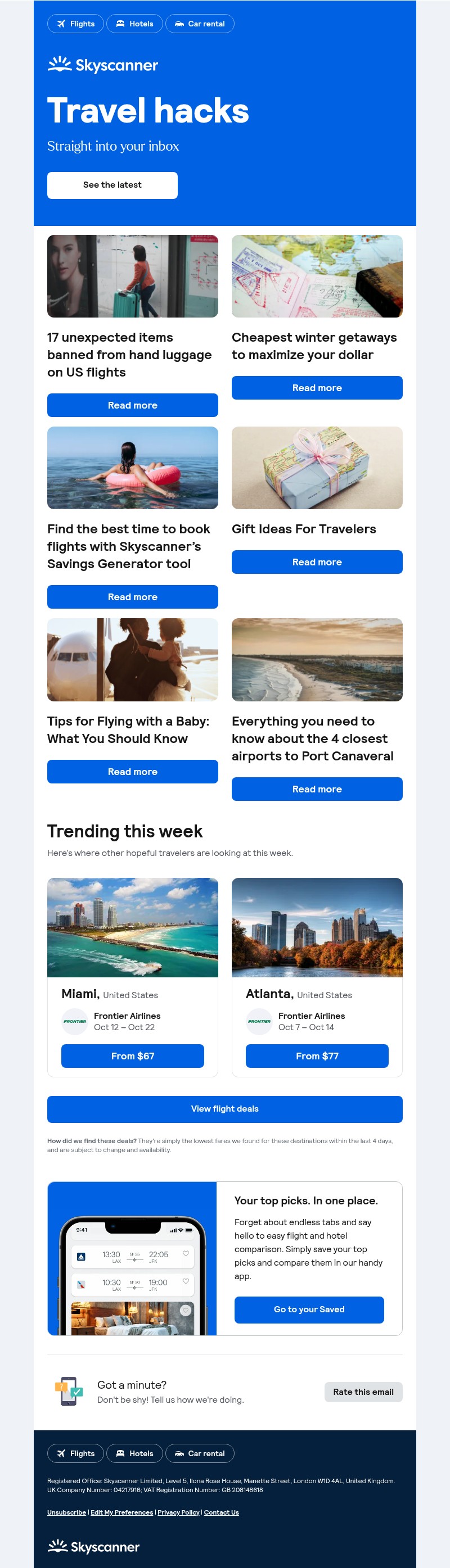Tap the Unsubscribe link
This screenshot has height=1568, width=450.
pos(66,1512)
